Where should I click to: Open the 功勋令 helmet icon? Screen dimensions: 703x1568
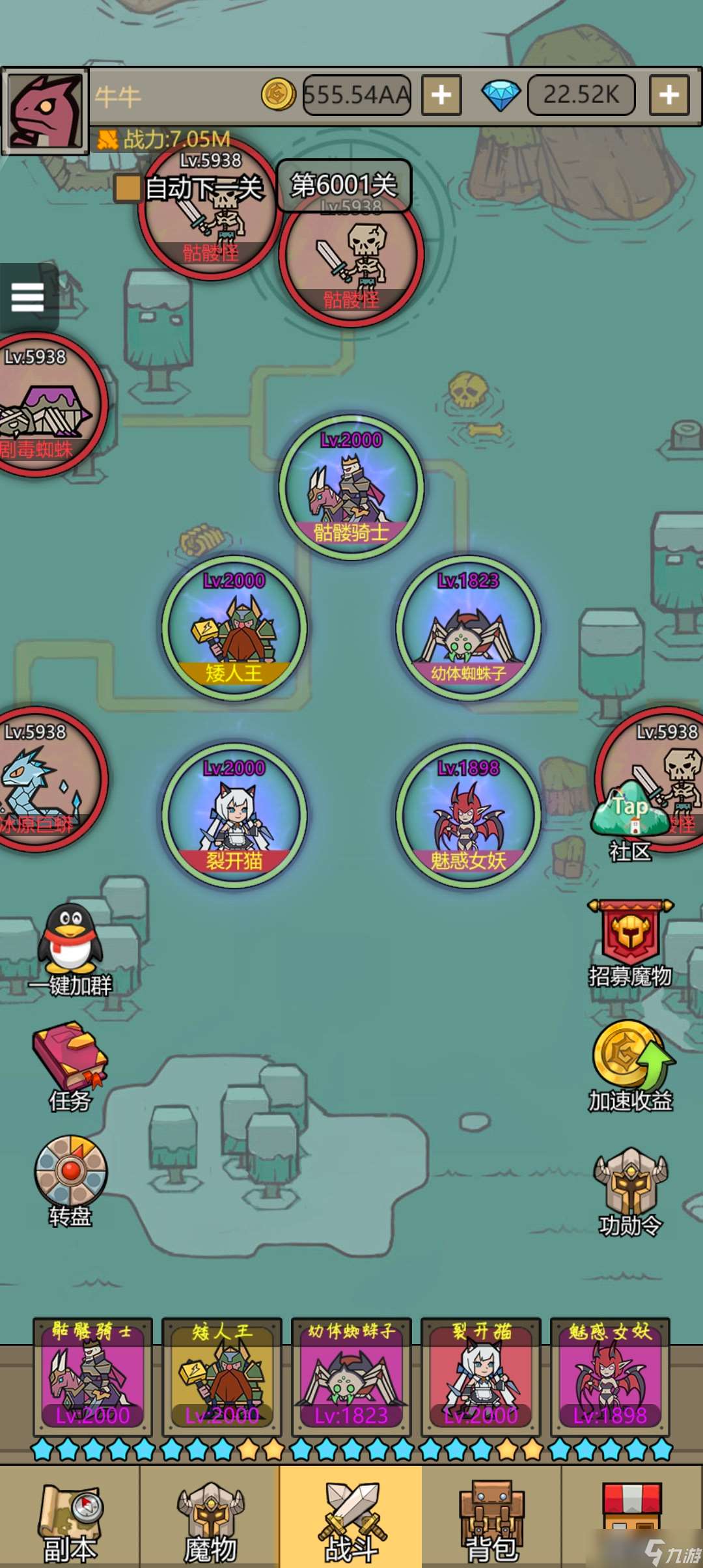click(629, 1190)
